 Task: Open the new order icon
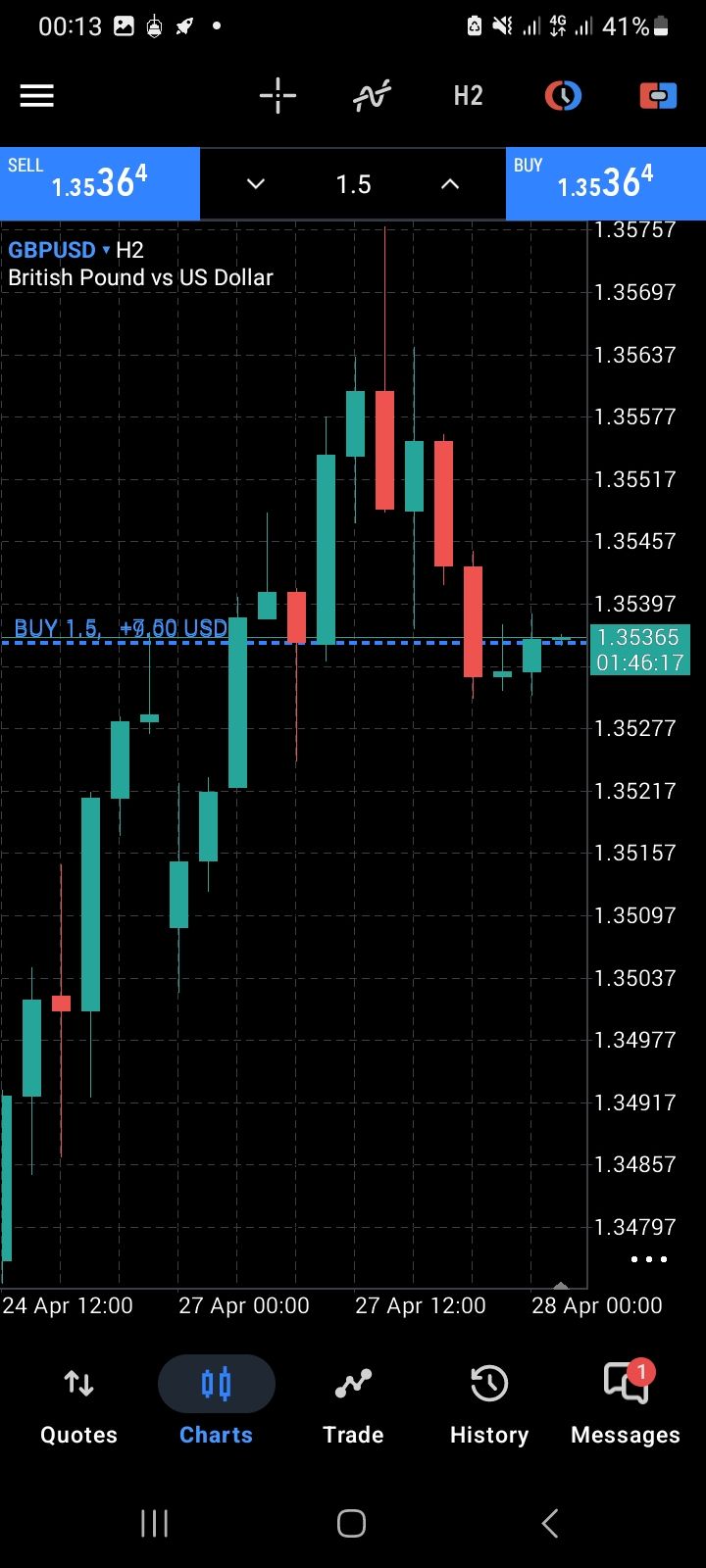pos(658,95)
